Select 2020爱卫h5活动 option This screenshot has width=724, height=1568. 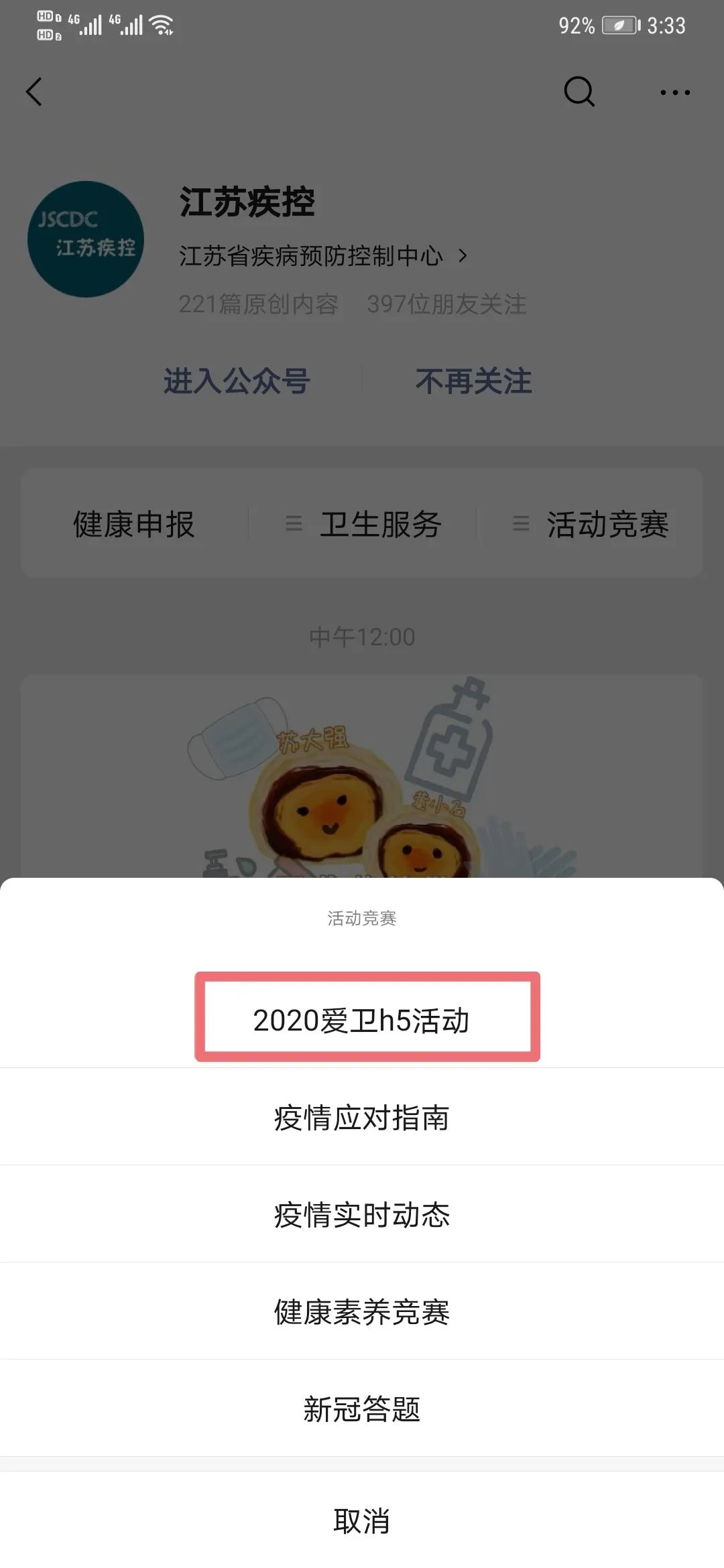pos(362,1020)
